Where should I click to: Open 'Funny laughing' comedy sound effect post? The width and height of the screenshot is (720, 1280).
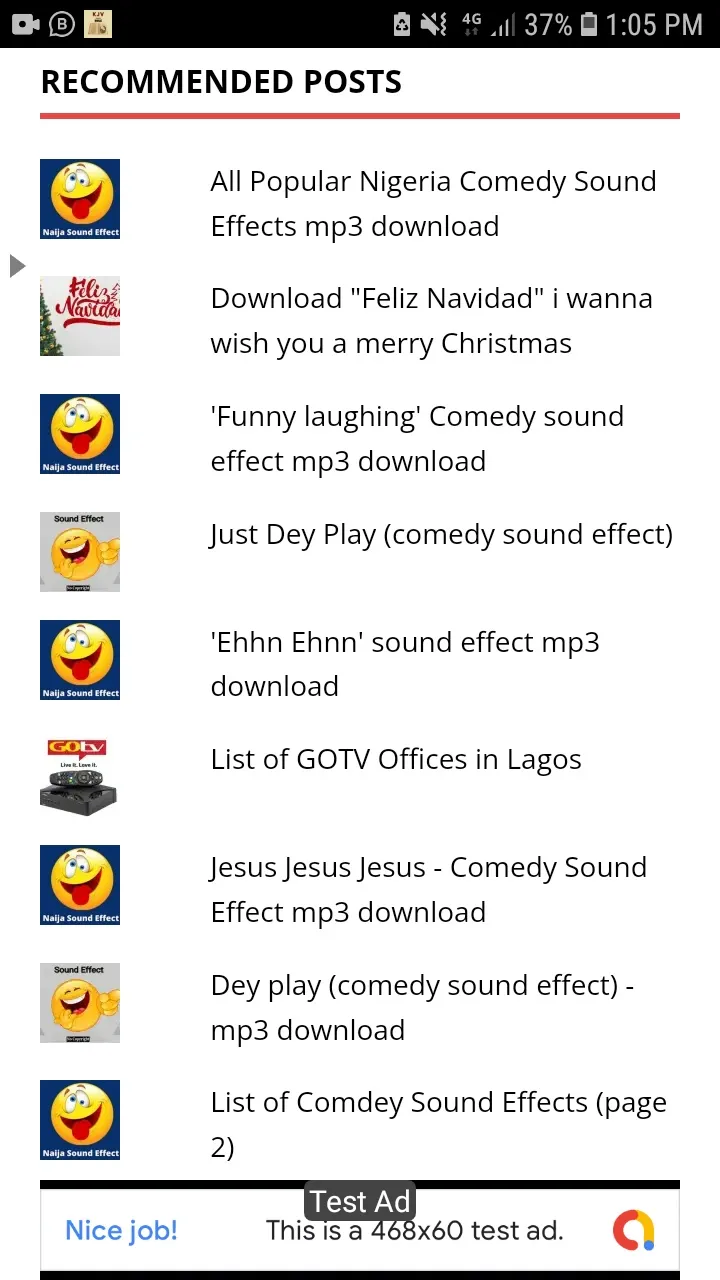417,438
